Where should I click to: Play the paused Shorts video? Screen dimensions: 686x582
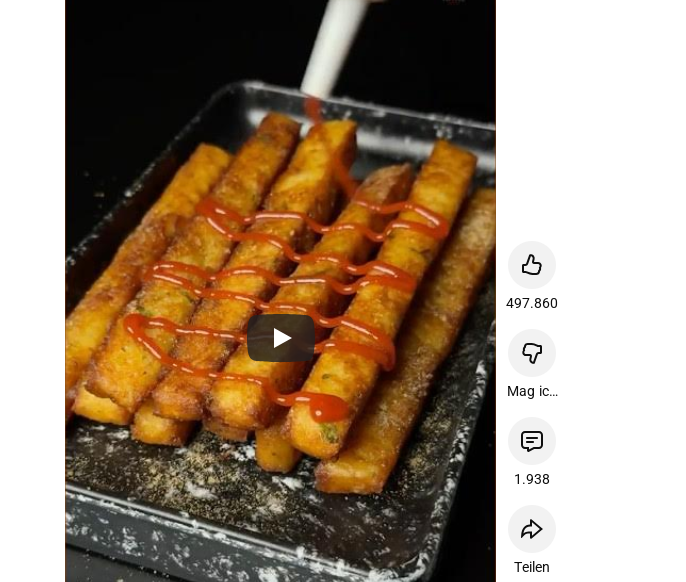coord(281,338)
